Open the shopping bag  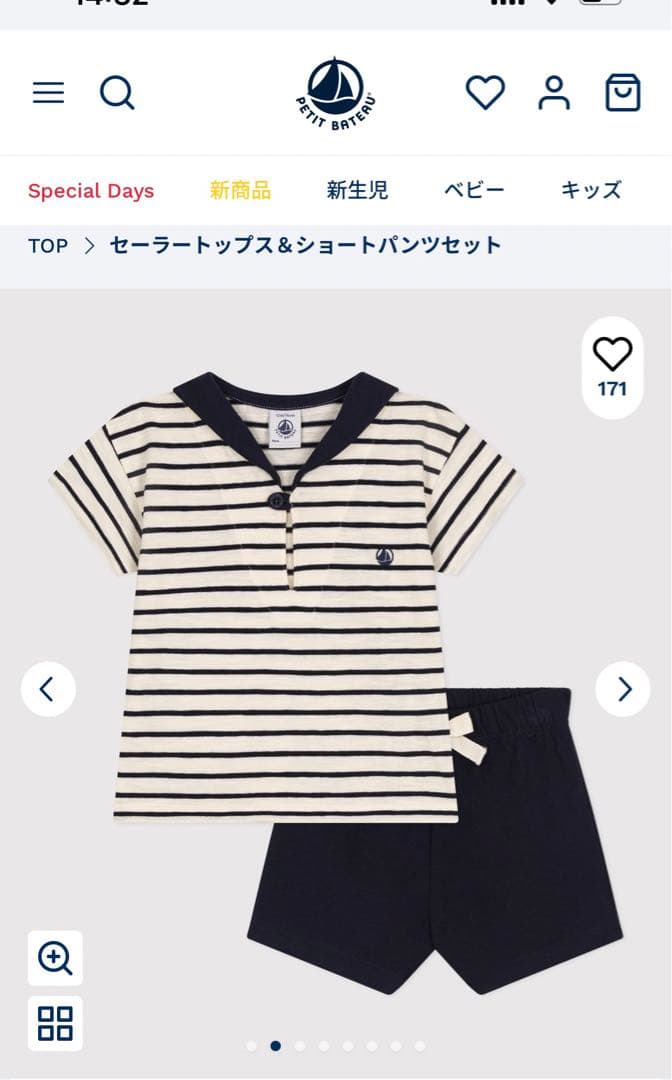[623, 93]
